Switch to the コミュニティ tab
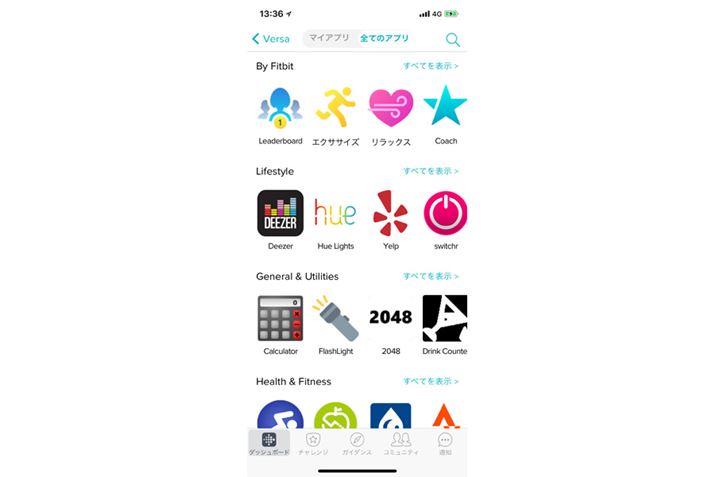The image size is (715, 477). (401, 443)
